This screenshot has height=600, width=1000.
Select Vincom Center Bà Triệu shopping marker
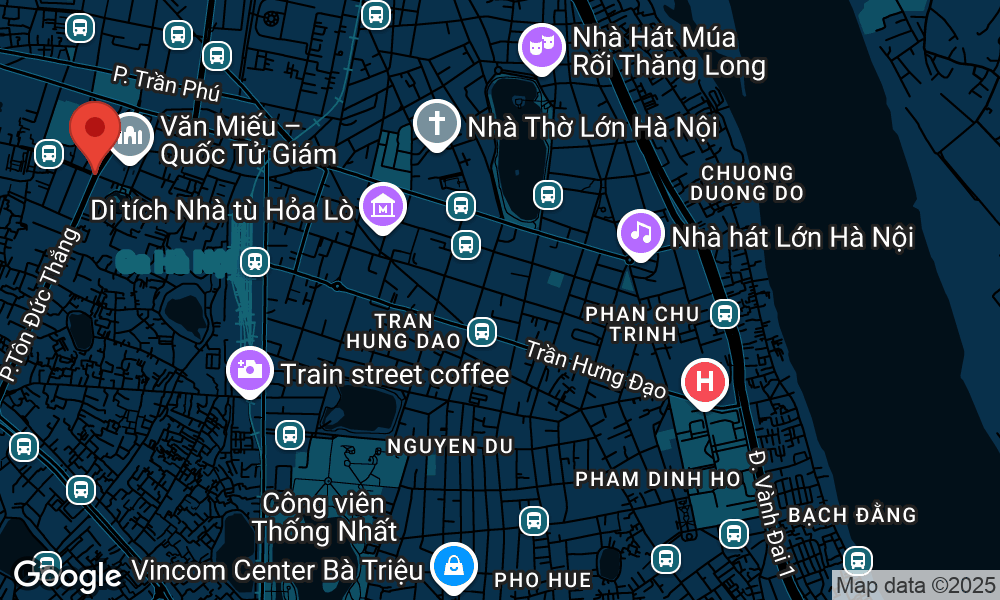[x=454, y=567]
